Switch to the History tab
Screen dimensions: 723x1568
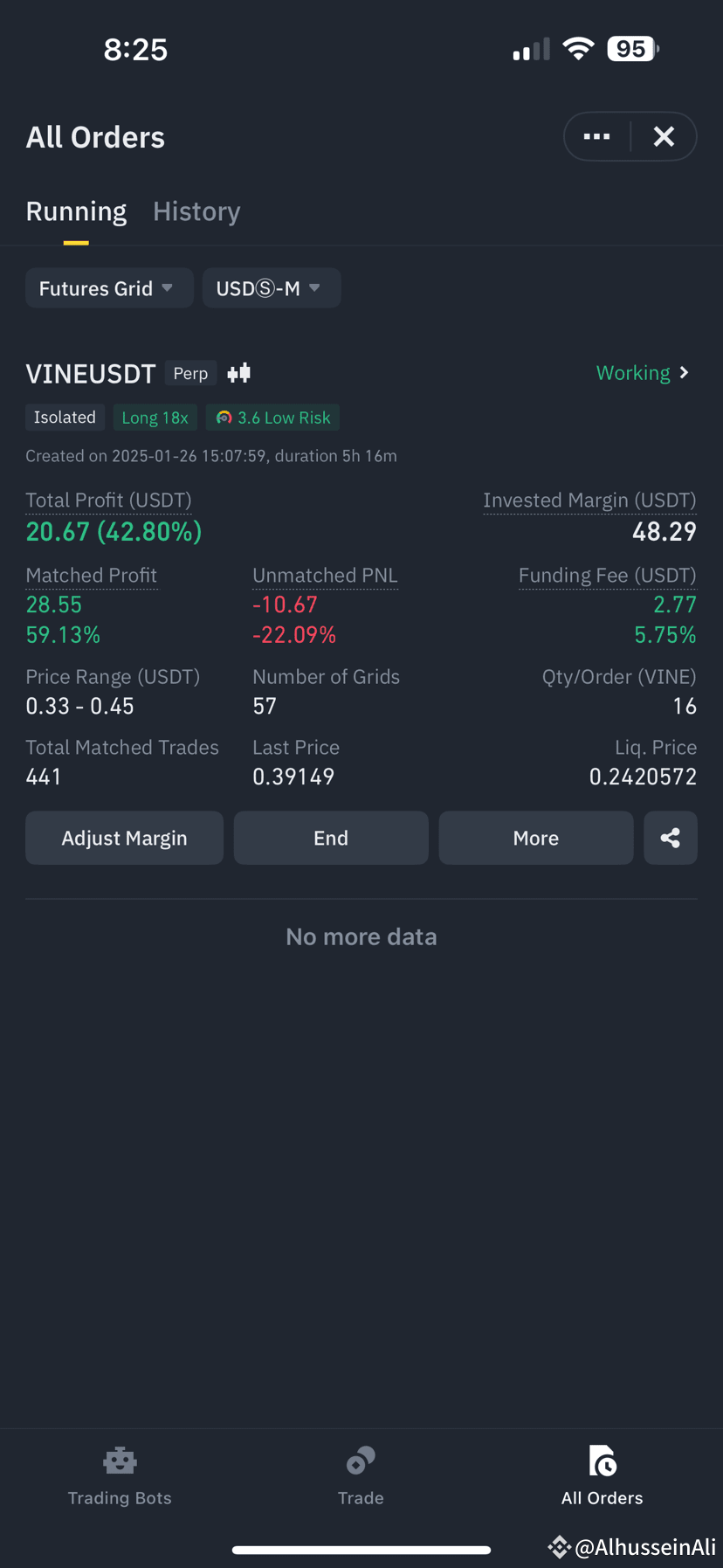coord(196,211)
